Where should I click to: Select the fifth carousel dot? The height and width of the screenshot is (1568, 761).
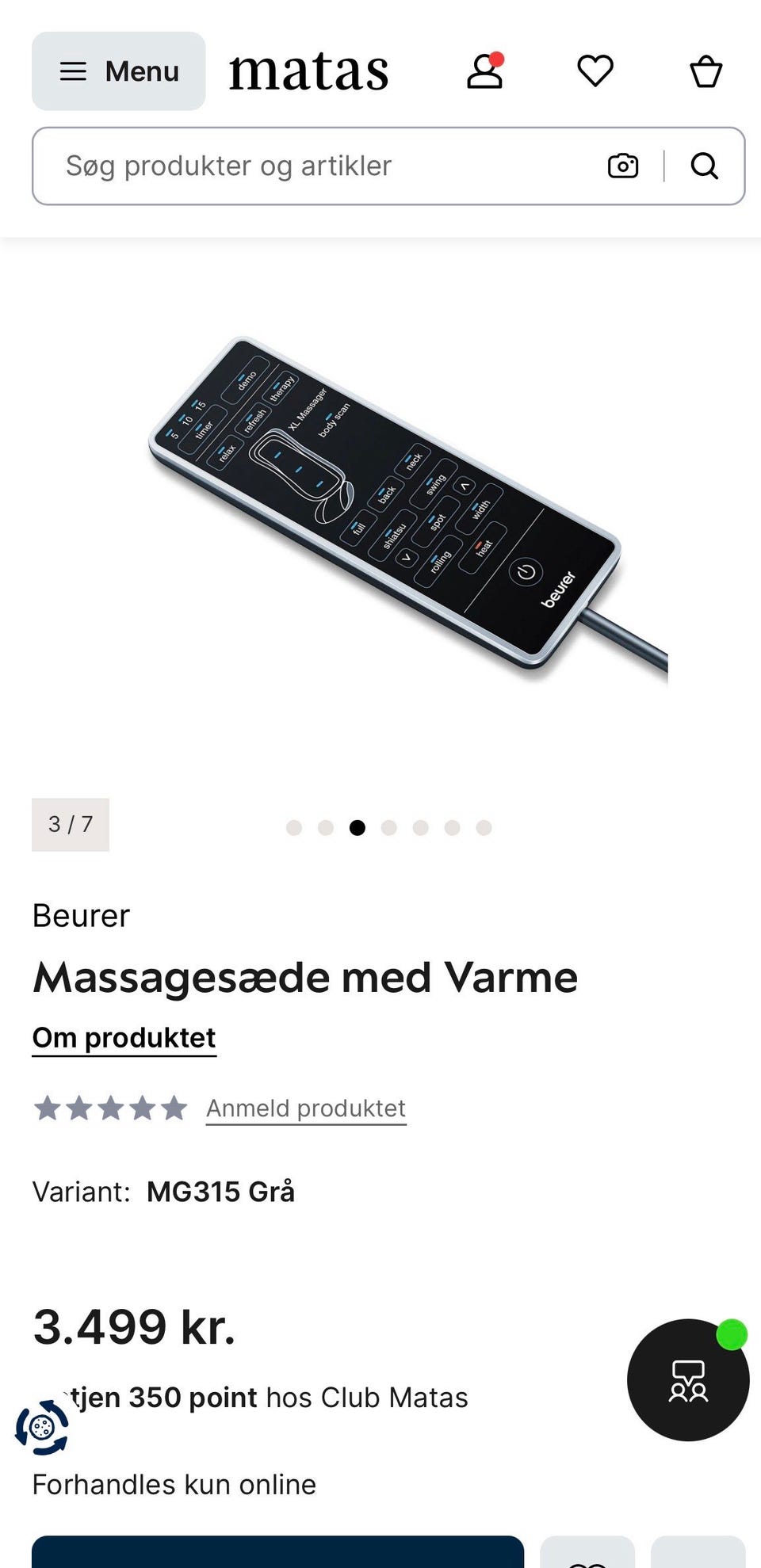tap(421, 826)
